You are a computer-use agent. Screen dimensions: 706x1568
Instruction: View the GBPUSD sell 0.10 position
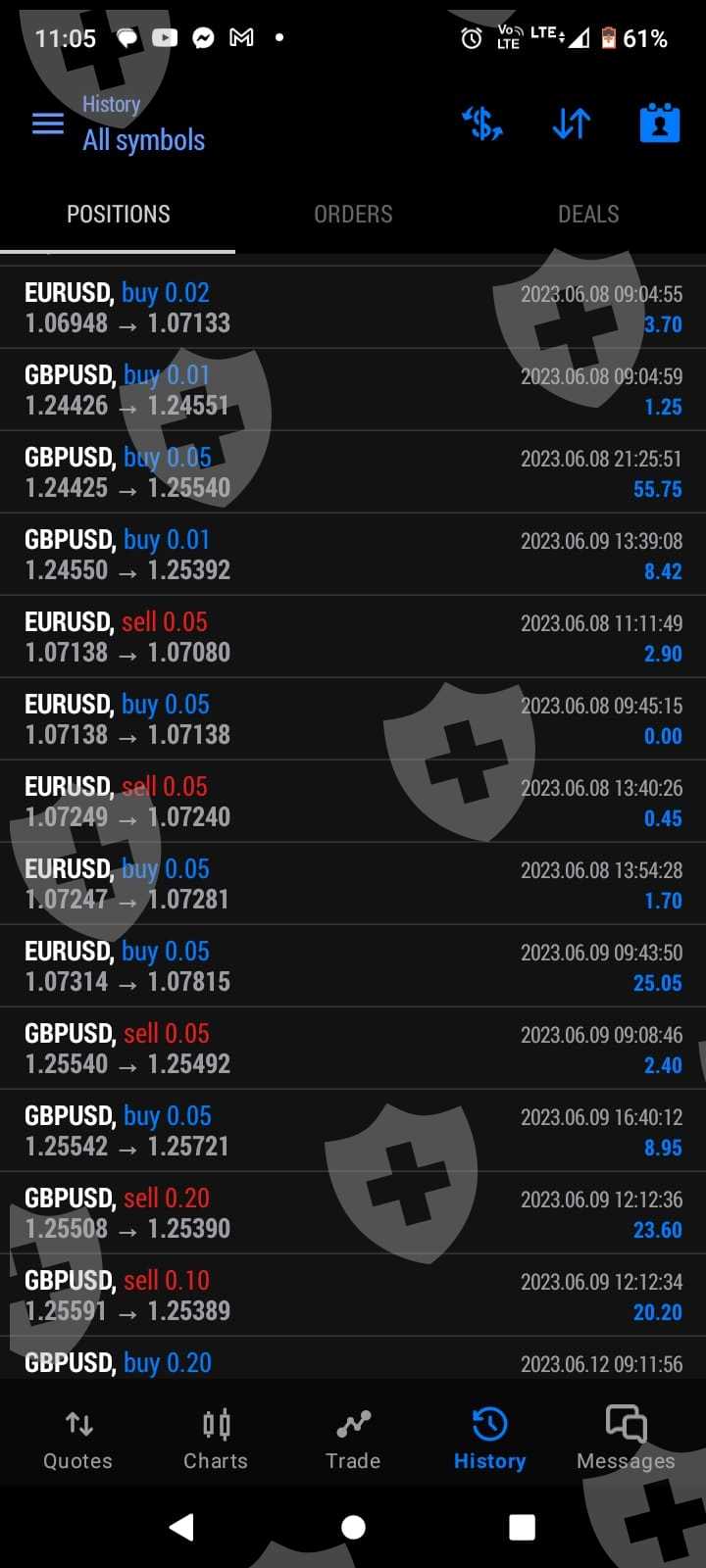[x=353, y=1296]
